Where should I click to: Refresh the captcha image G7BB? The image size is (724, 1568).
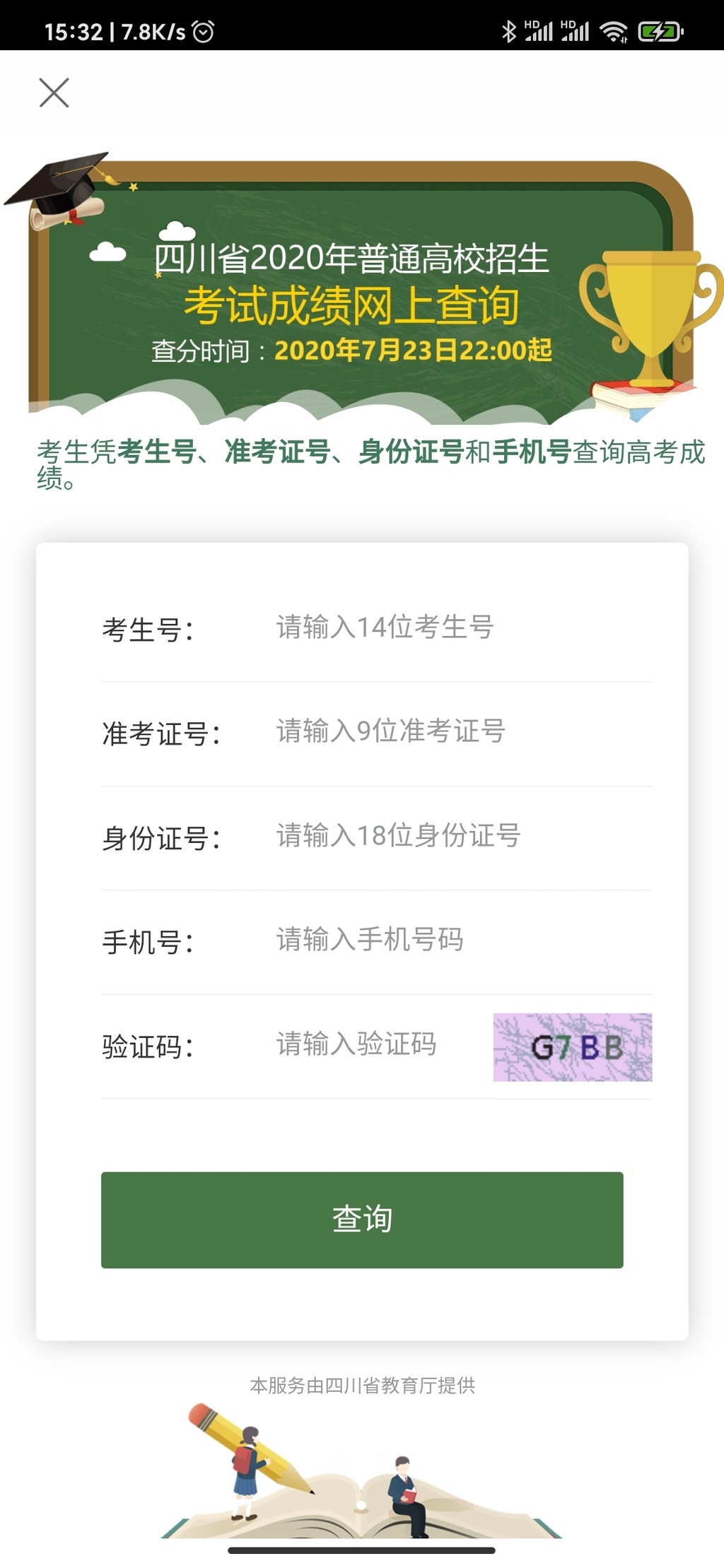point(572,1047)
